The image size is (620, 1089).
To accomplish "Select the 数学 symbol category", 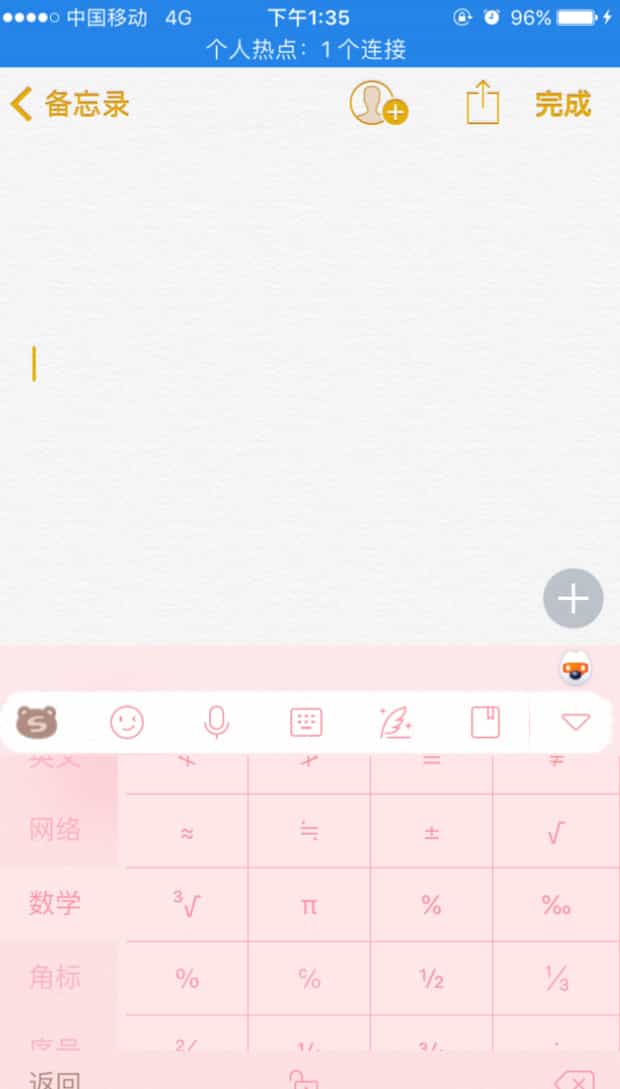I will (55, 904).
